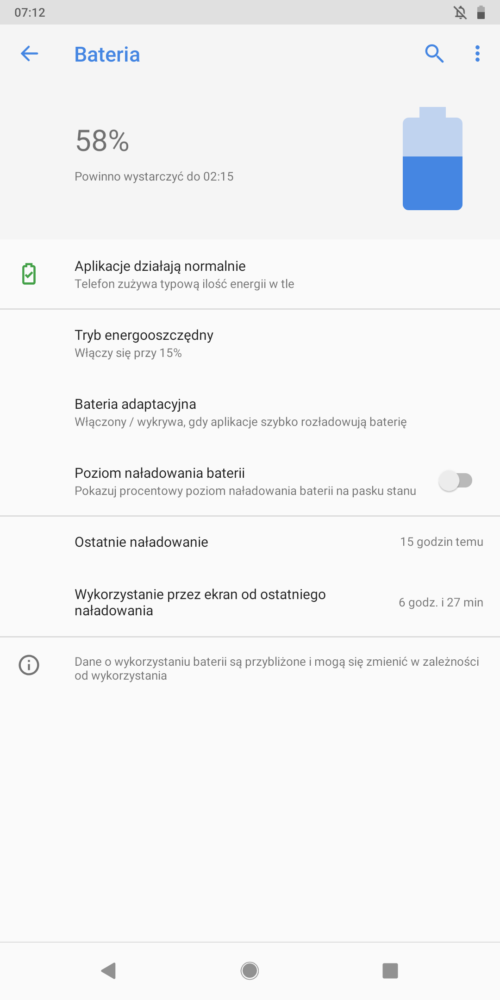This screenshot has height=1000, width=500.
Task: Open the overflow menu
Action: [x=477, y=54]
